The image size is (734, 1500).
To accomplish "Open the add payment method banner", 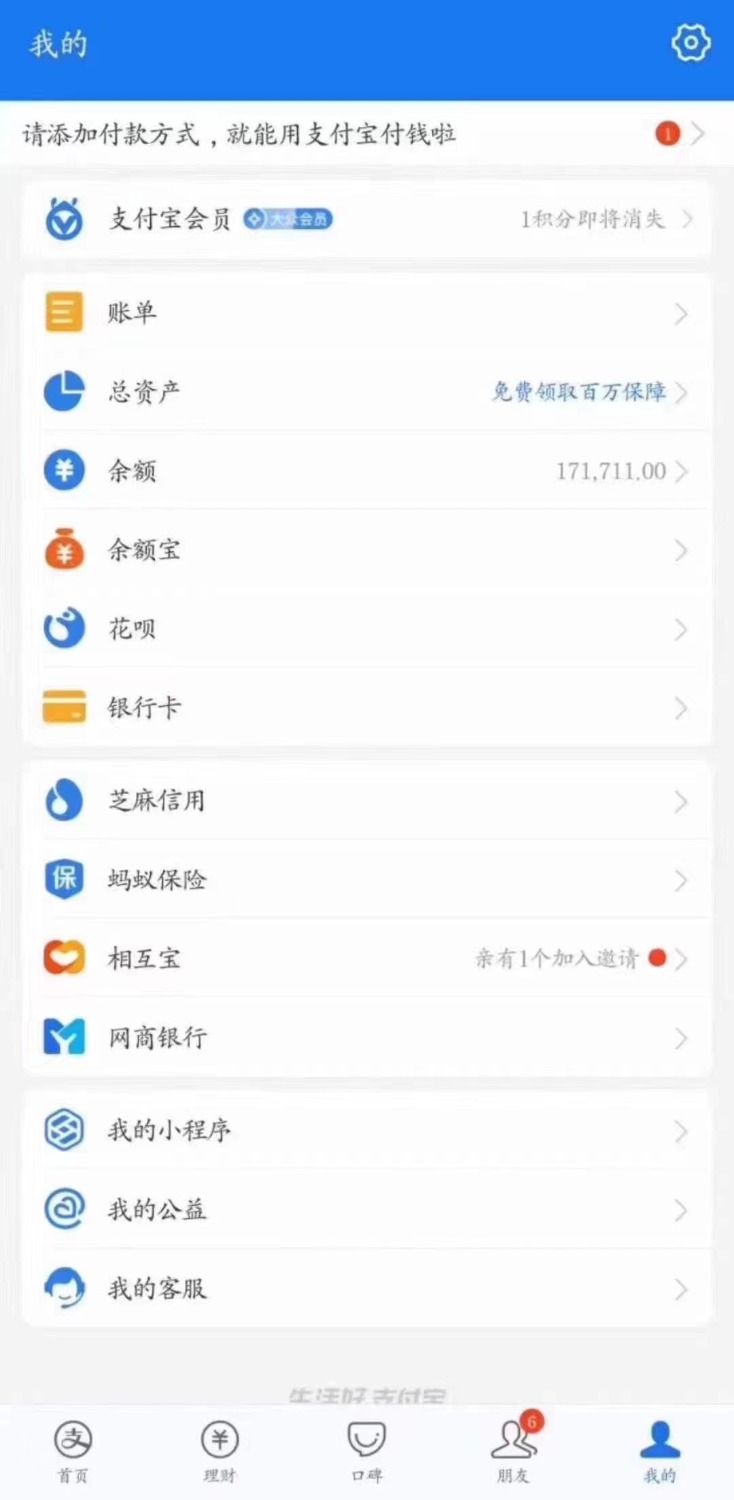I will [x=366, y=134].
